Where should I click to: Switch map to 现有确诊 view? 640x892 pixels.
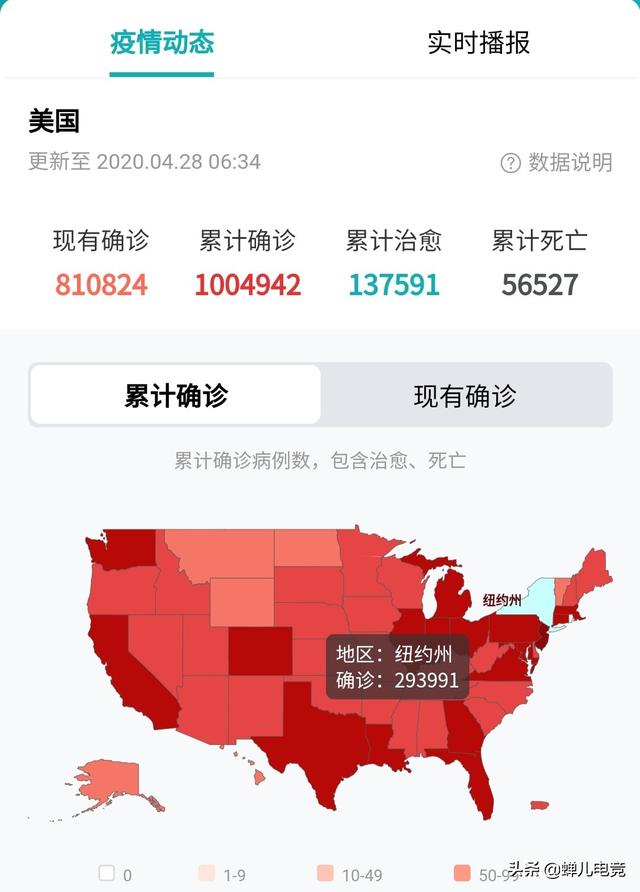pyautogui.click(x=465, y=395)
